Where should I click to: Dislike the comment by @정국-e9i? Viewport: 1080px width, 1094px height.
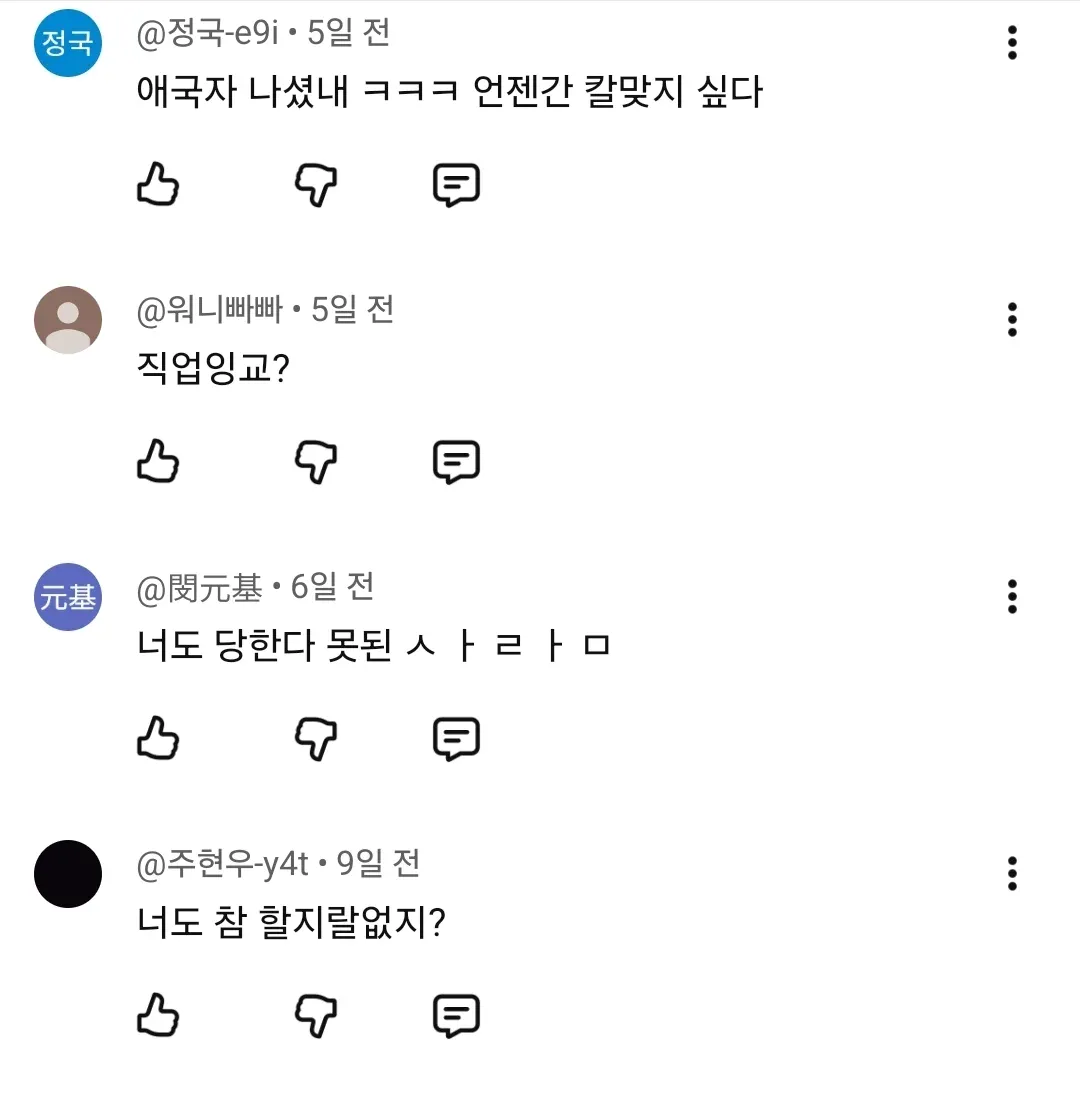click(316, 186)
